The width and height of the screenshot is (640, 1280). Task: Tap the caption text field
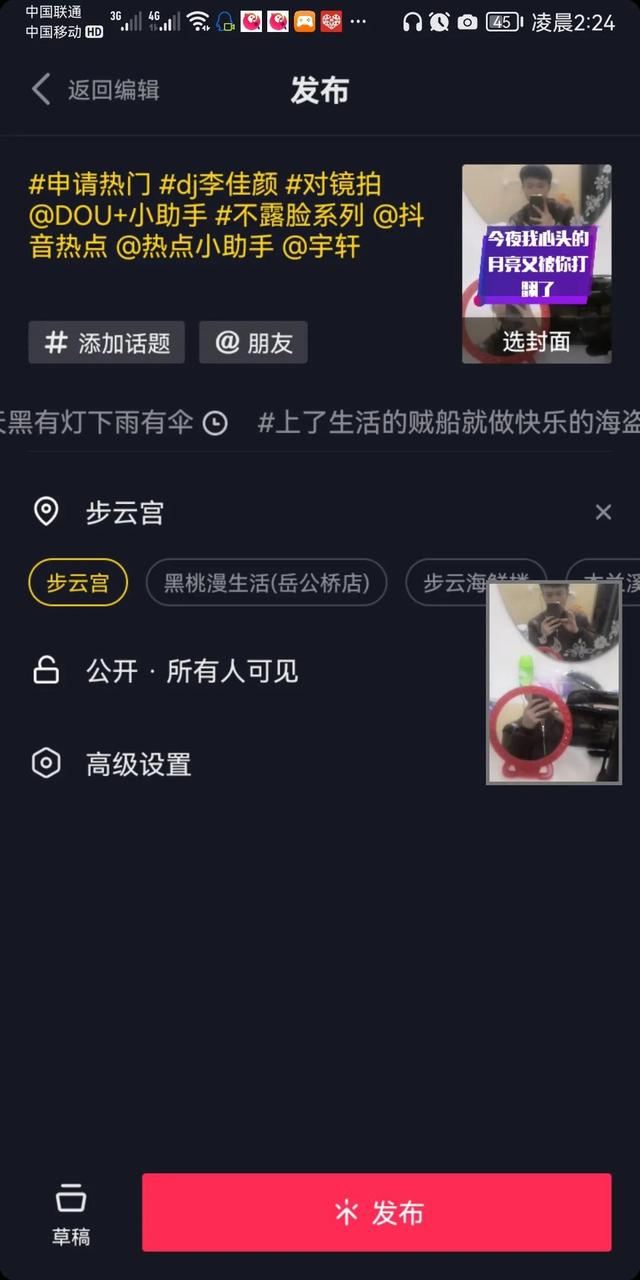[x=230, y=215]
